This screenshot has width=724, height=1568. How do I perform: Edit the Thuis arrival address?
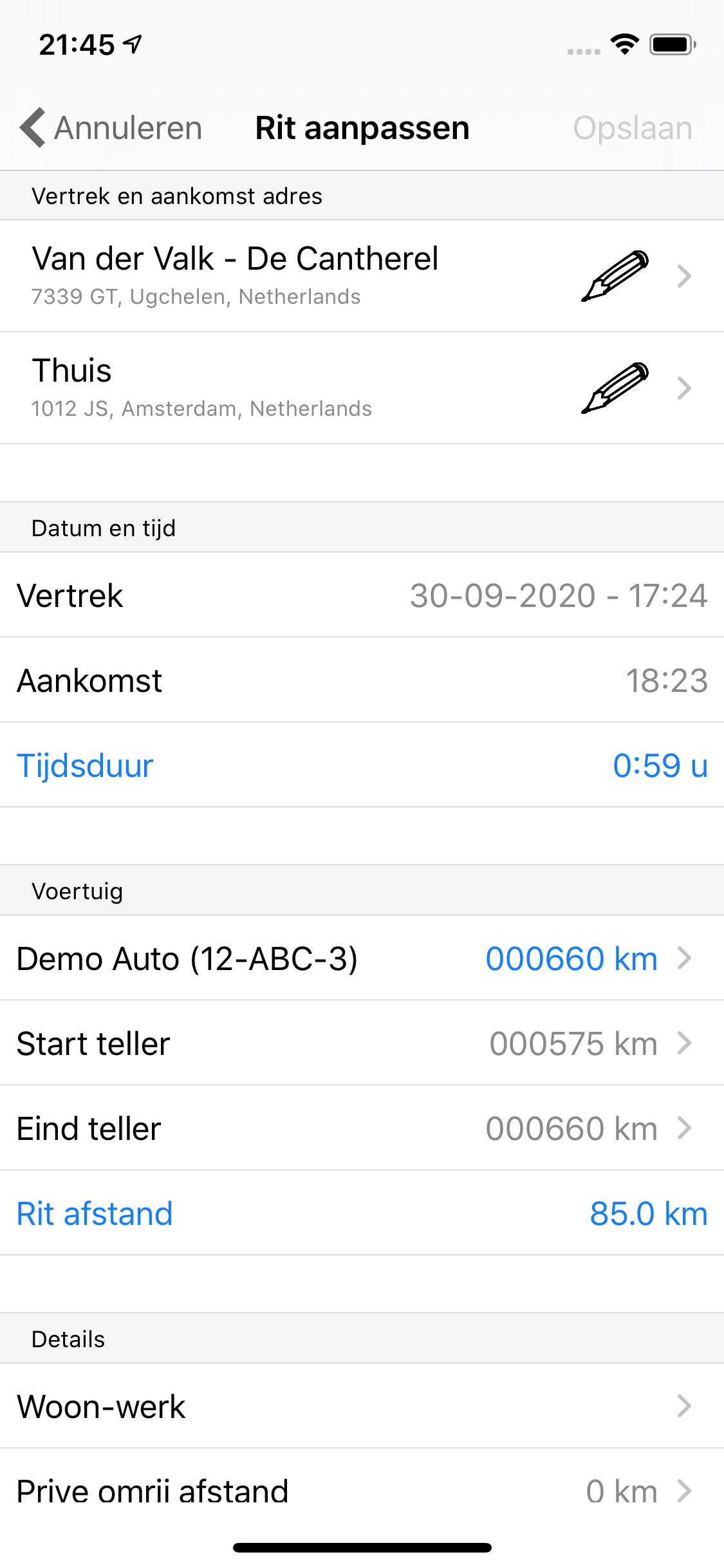click(362, 388)
